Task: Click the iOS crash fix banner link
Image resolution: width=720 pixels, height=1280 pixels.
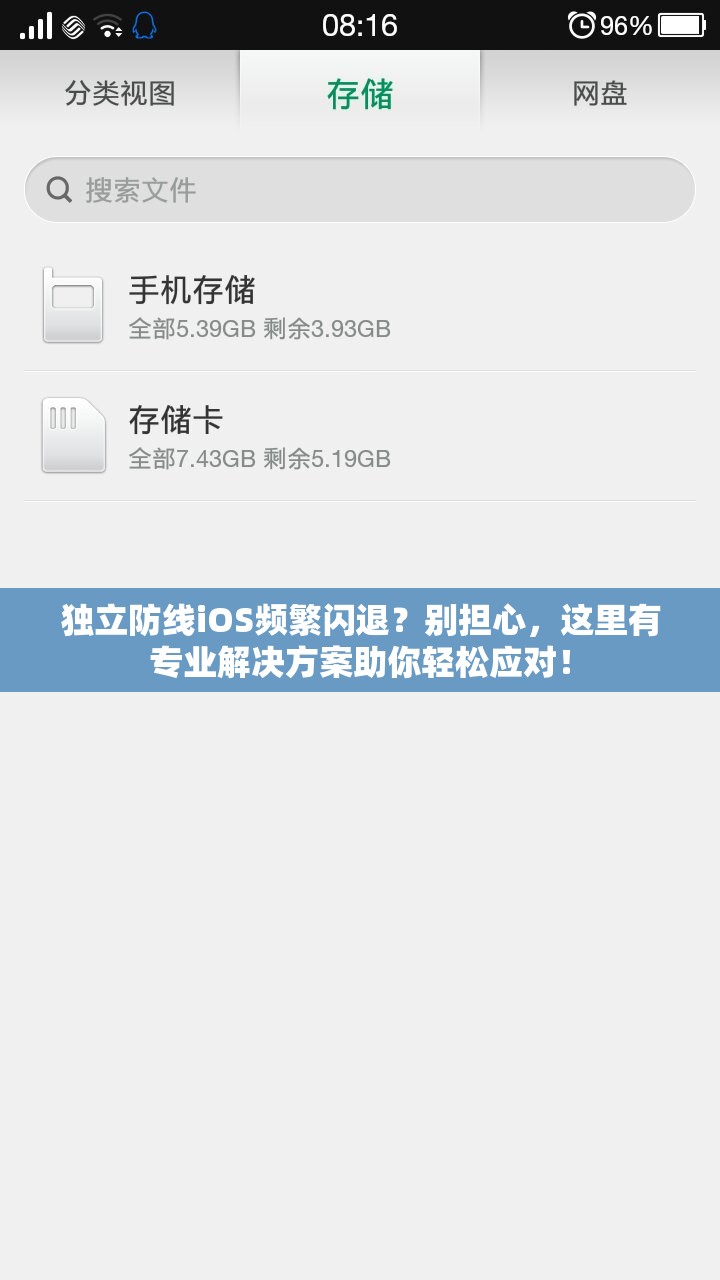Action: [x=360, y=639]
